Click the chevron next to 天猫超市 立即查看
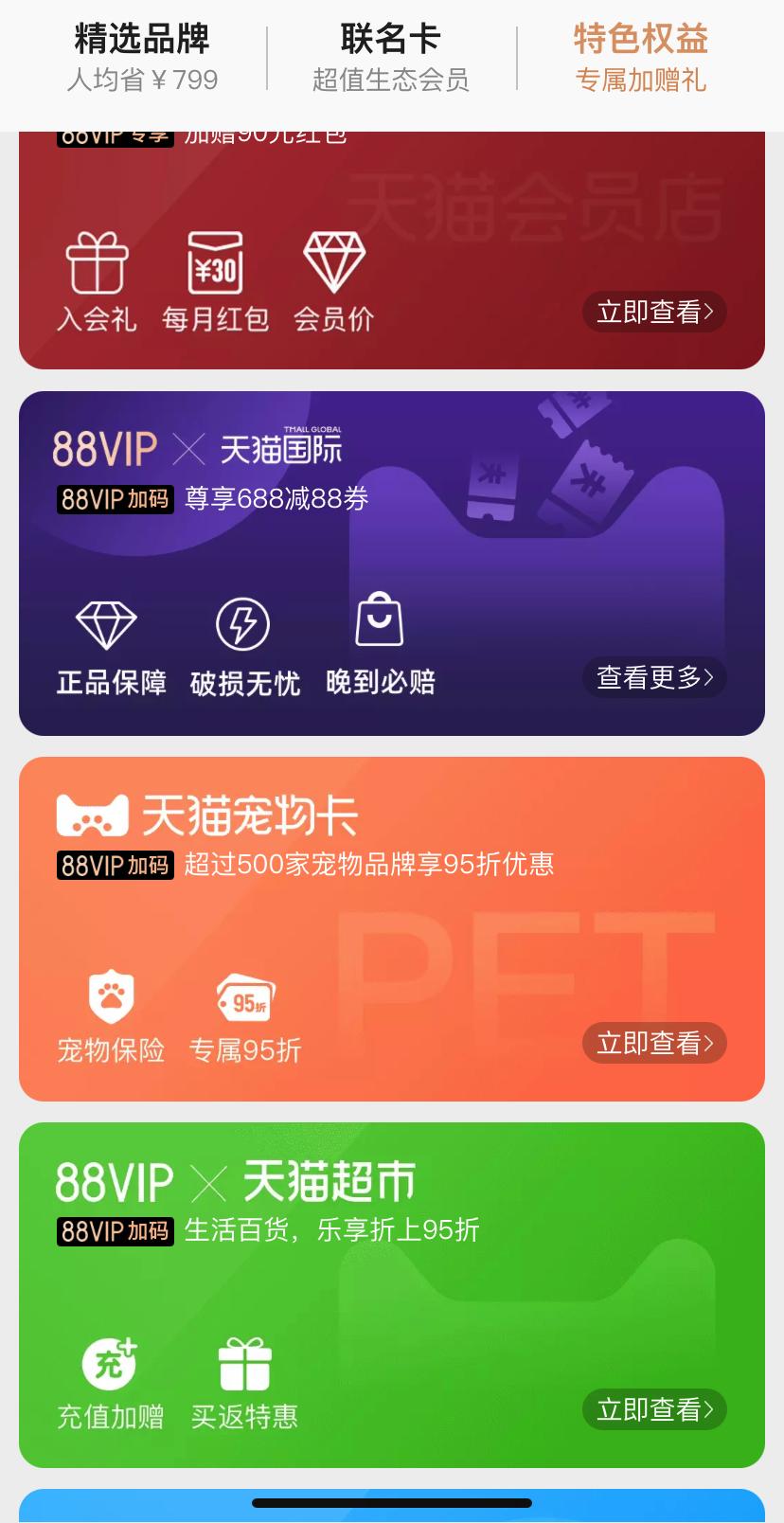Image resolution: width=784 pixels, height=1523 pixels. (x=711, y=1409)
